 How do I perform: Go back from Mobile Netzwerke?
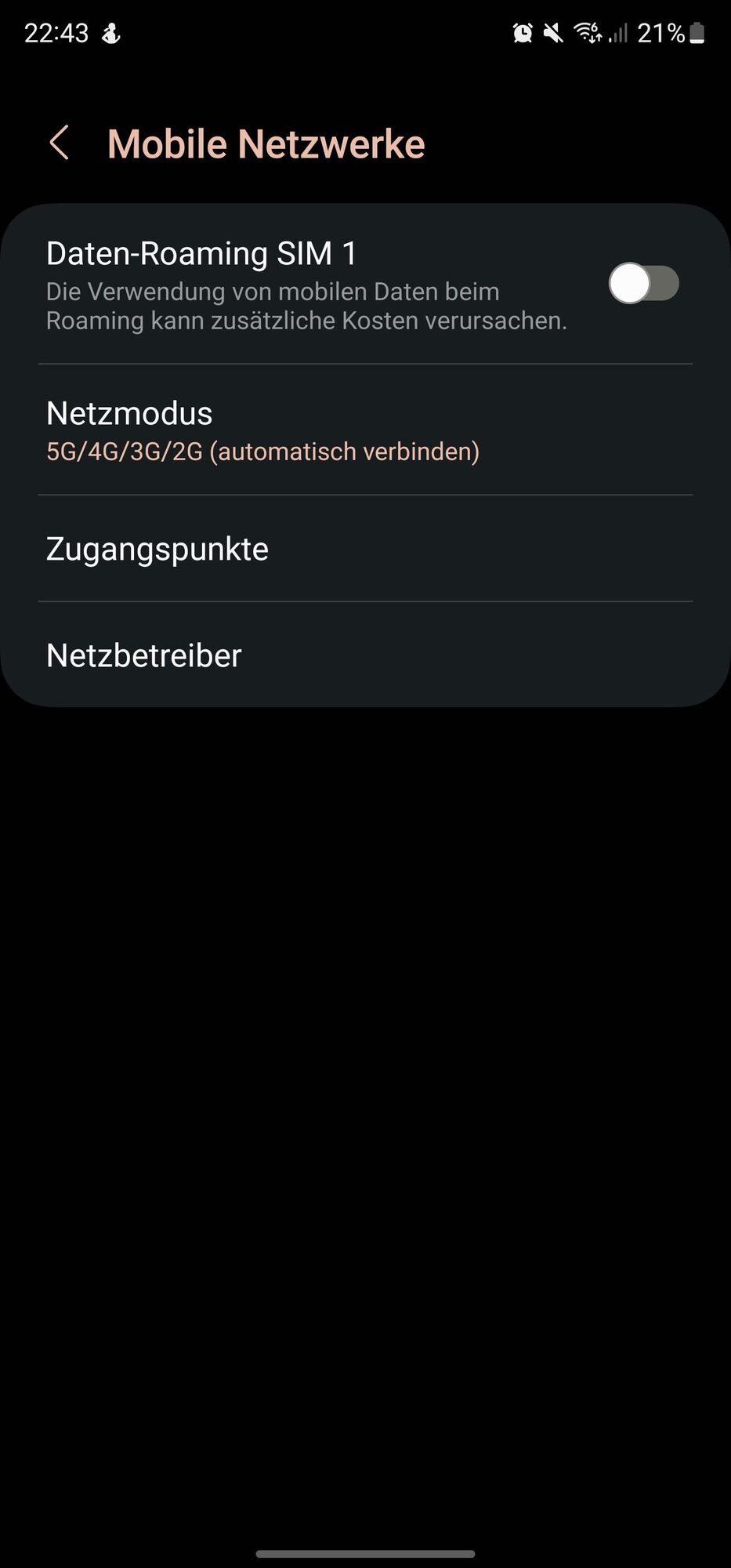click(60, 143)
